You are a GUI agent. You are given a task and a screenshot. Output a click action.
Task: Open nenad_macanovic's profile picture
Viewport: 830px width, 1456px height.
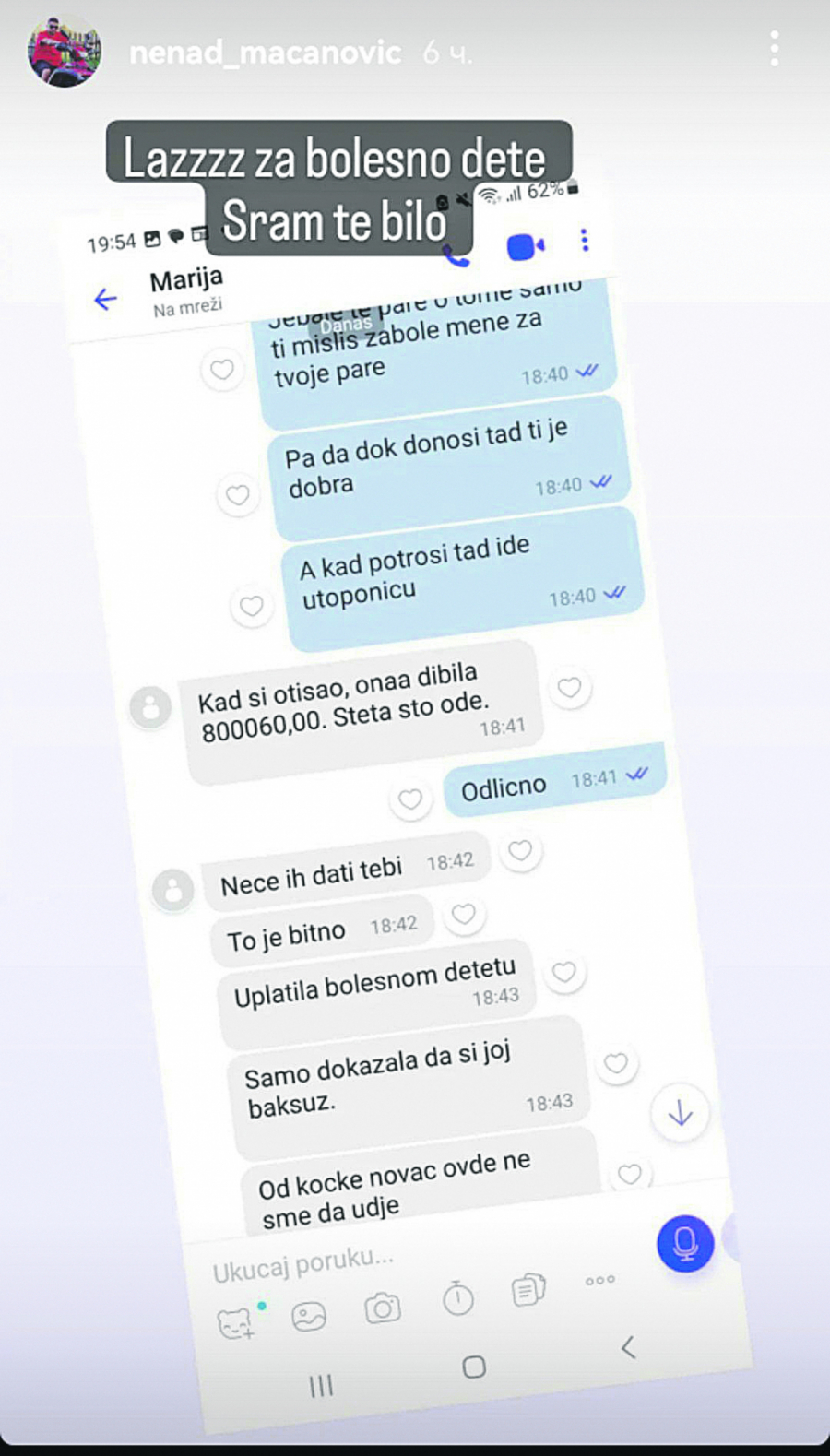[x=63, y=52]
